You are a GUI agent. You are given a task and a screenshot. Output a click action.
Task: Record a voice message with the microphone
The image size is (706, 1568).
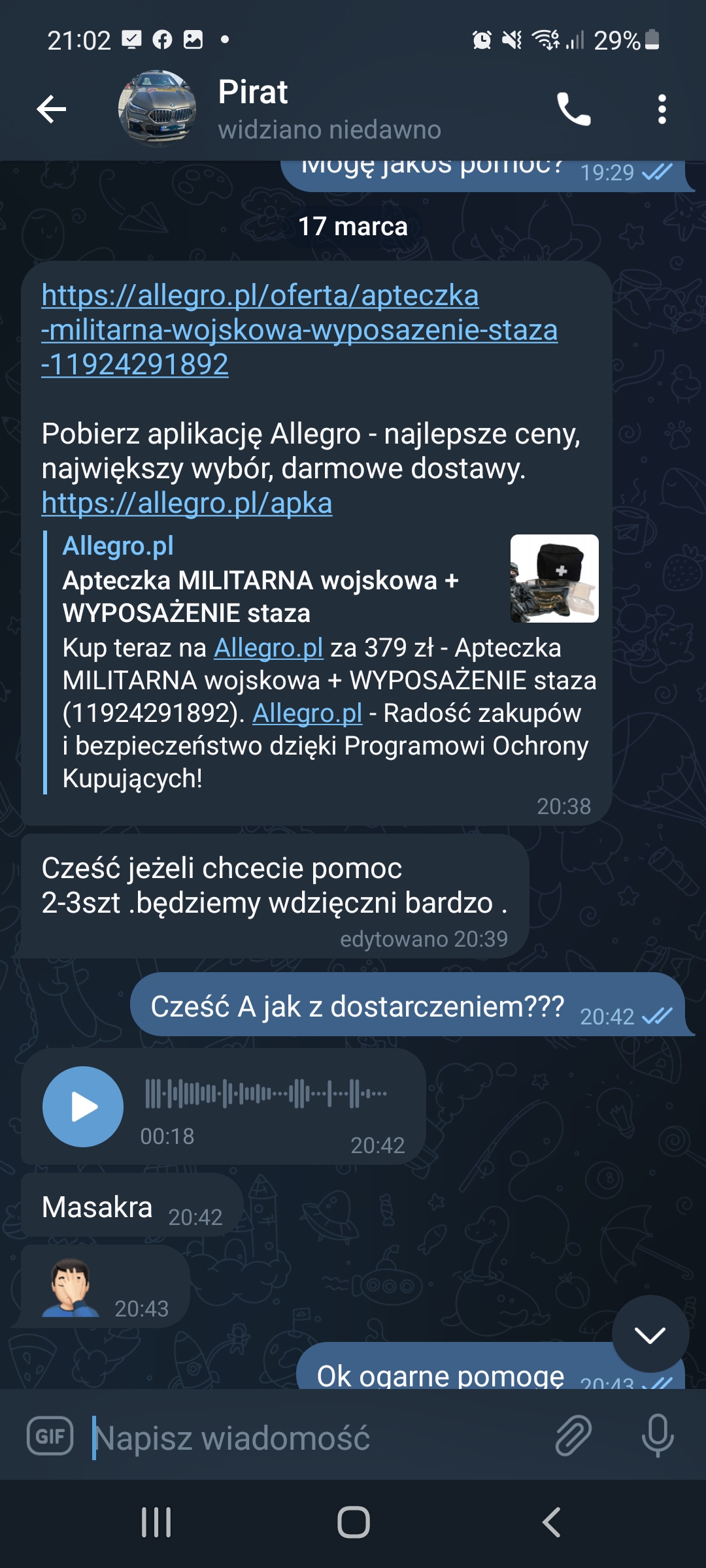pyautogui.click(x=658, y=1435)
